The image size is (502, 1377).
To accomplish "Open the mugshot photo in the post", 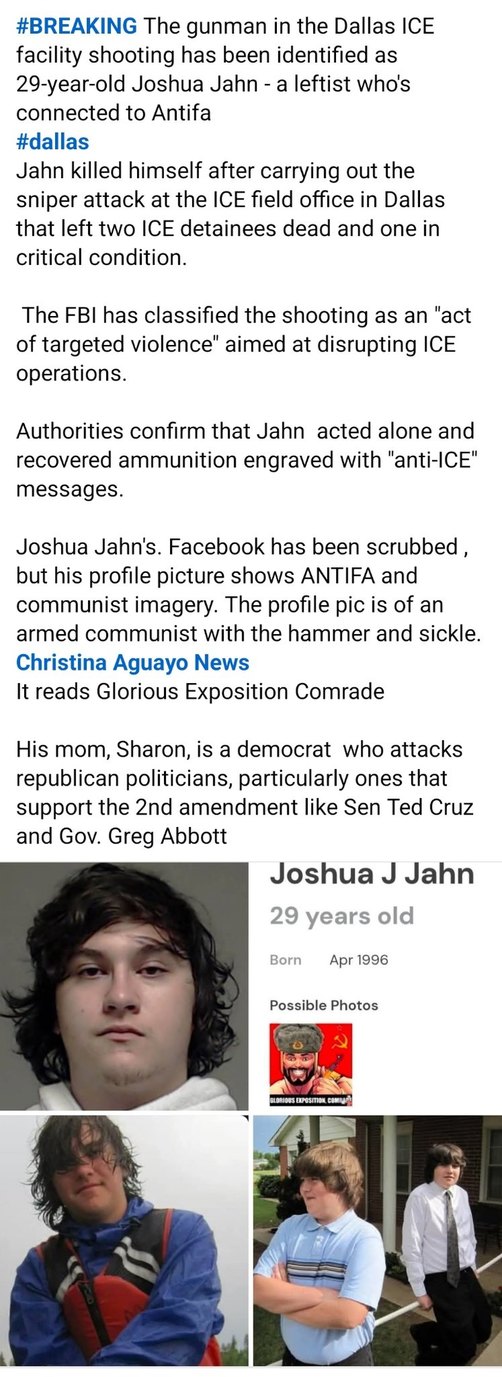I will tap(124, 986).
